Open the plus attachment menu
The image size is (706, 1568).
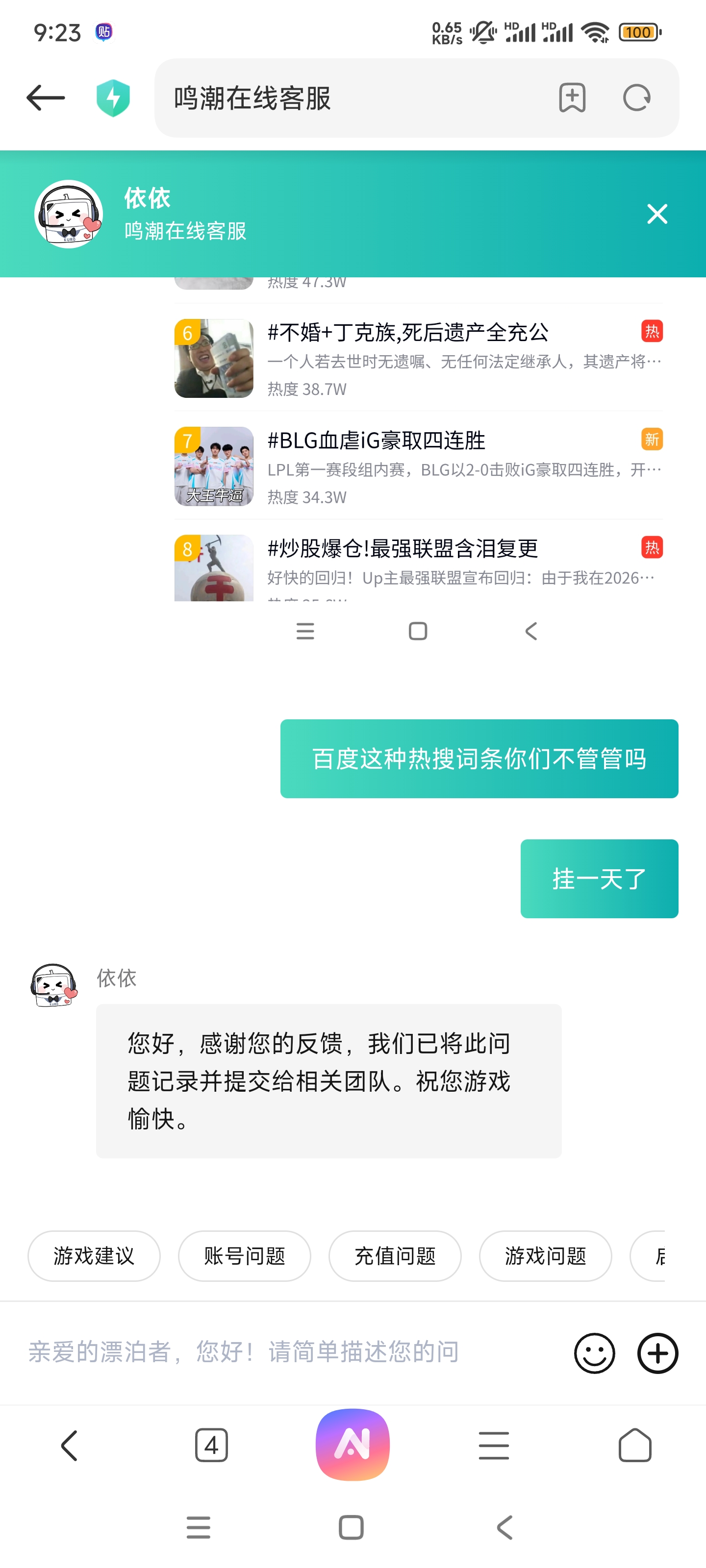click(657, 1353)
